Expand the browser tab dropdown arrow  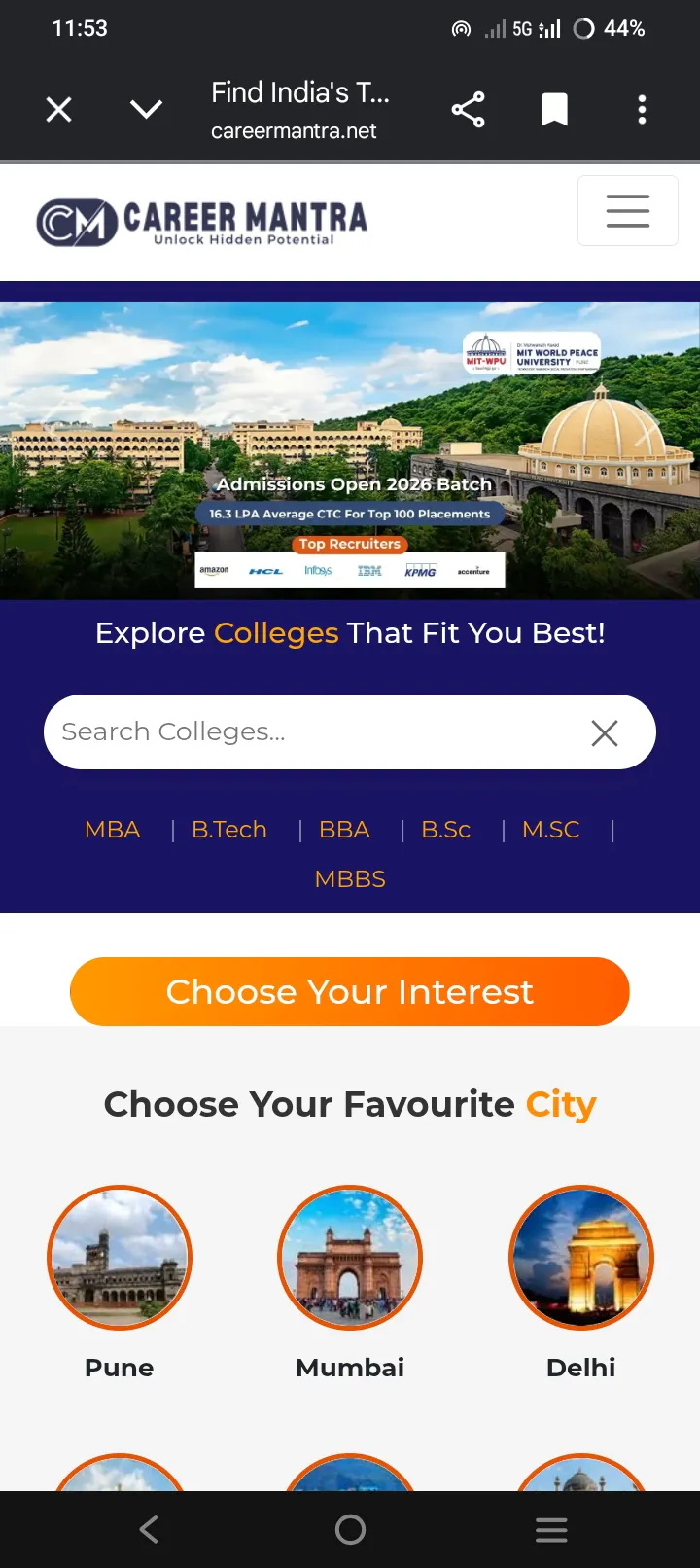pos(146,110)
